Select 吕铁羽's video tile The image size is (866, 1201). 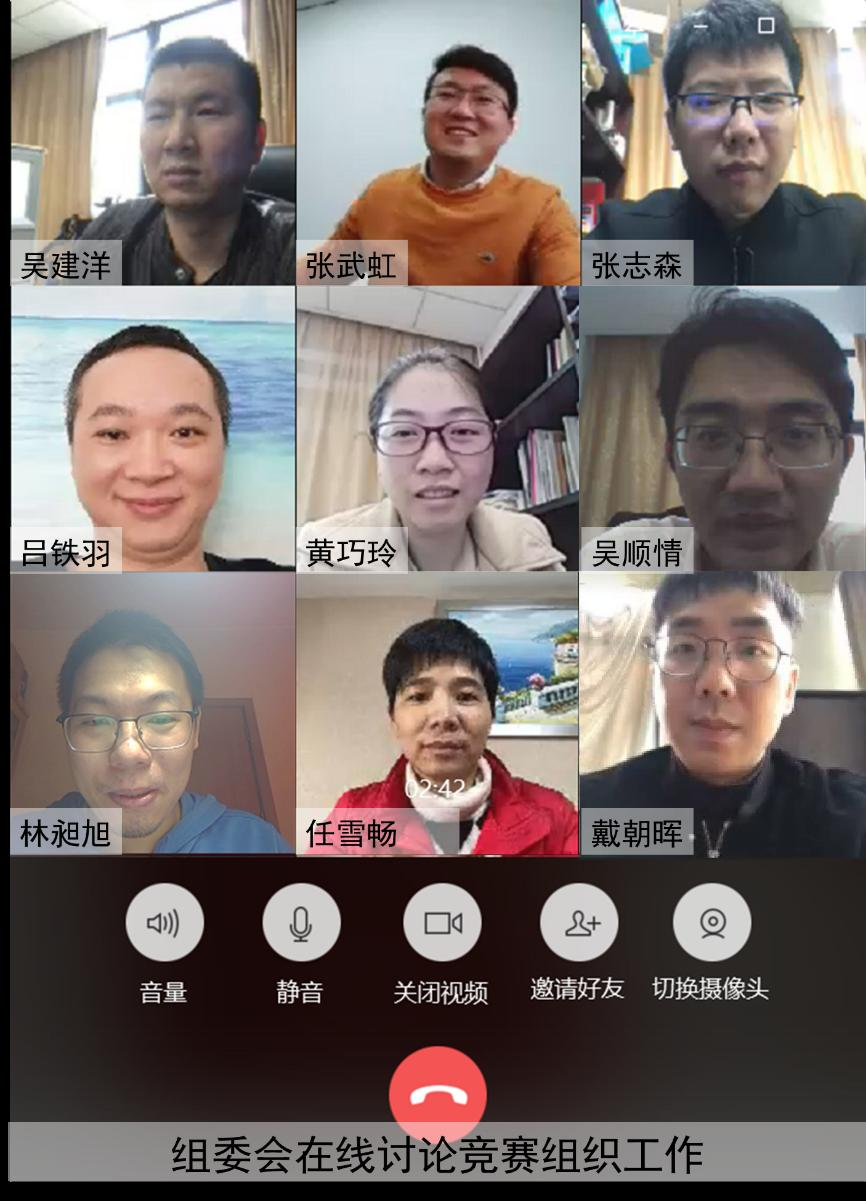[153, 428]
